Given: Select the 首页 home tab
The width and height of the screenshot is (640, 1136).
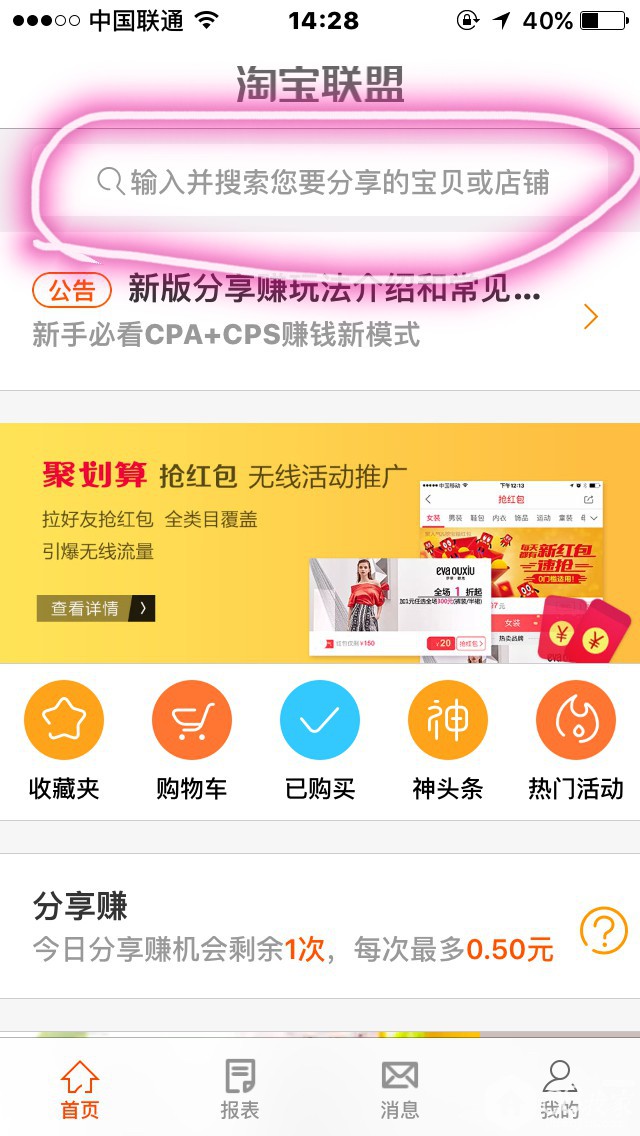Looking at the screenshot, I should pos(80,1088).
